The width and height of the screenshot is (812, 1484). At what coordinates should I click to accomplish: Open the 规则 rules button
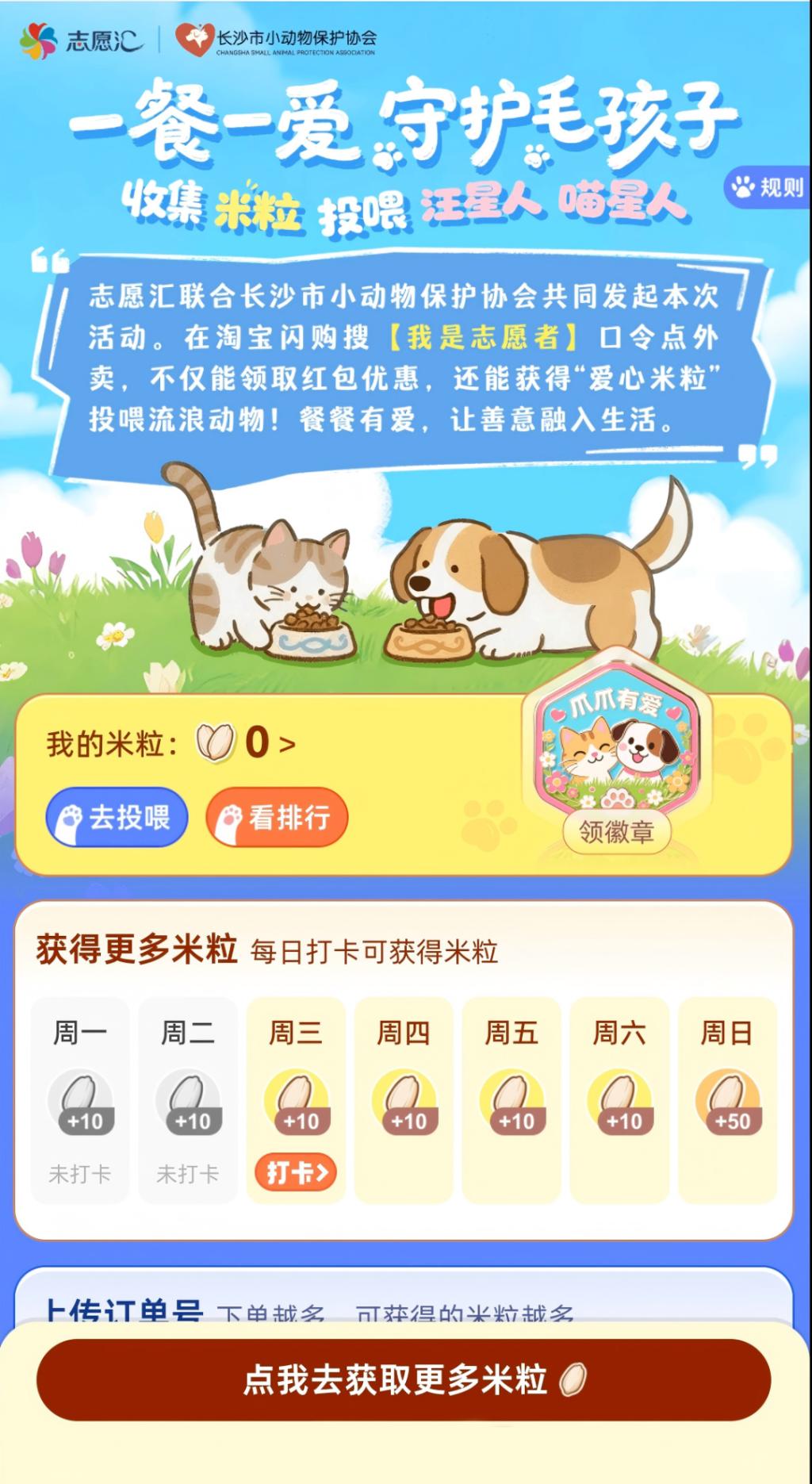click(x=768, y=188)
